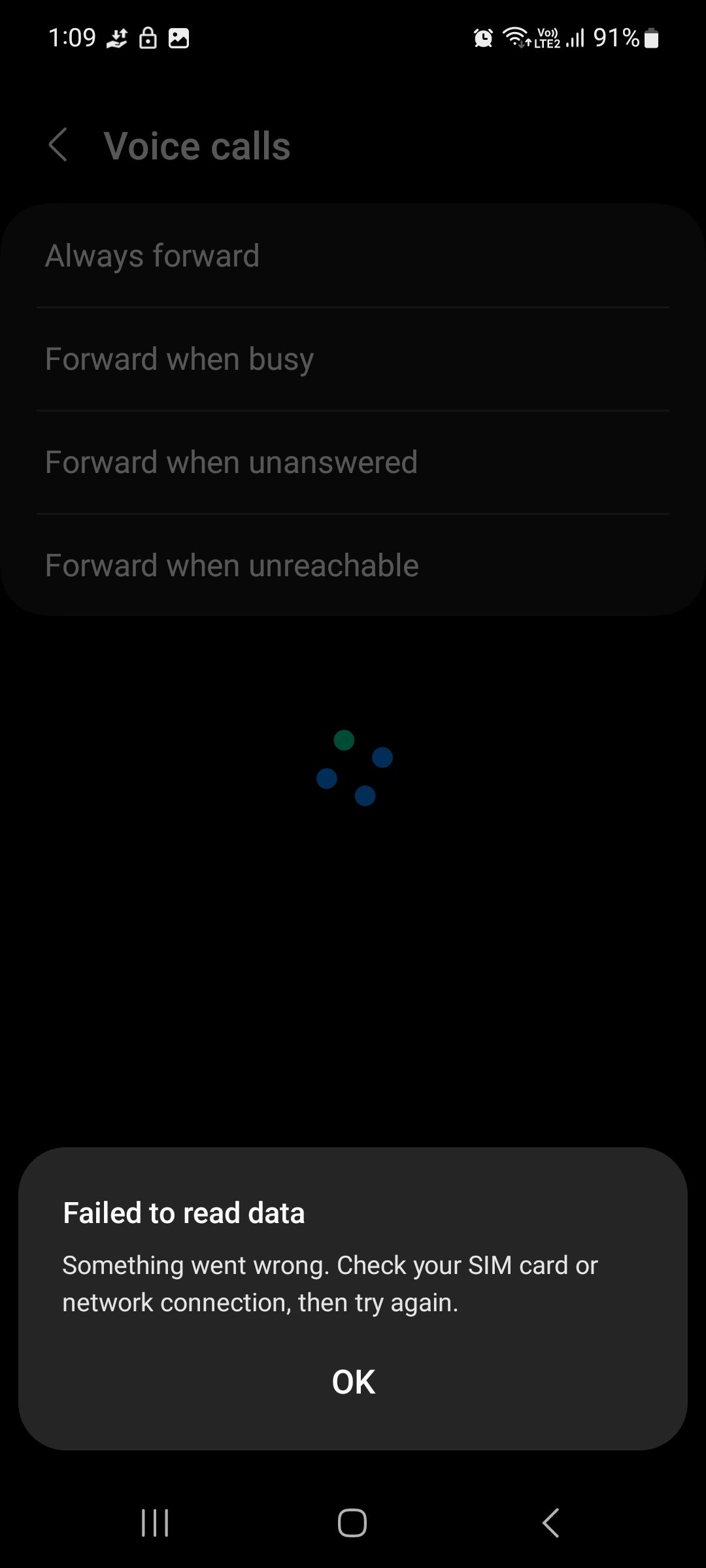This screenshot has width=706, height=1568.
Task: Go back from Voice calls
Action: [58, 145]
